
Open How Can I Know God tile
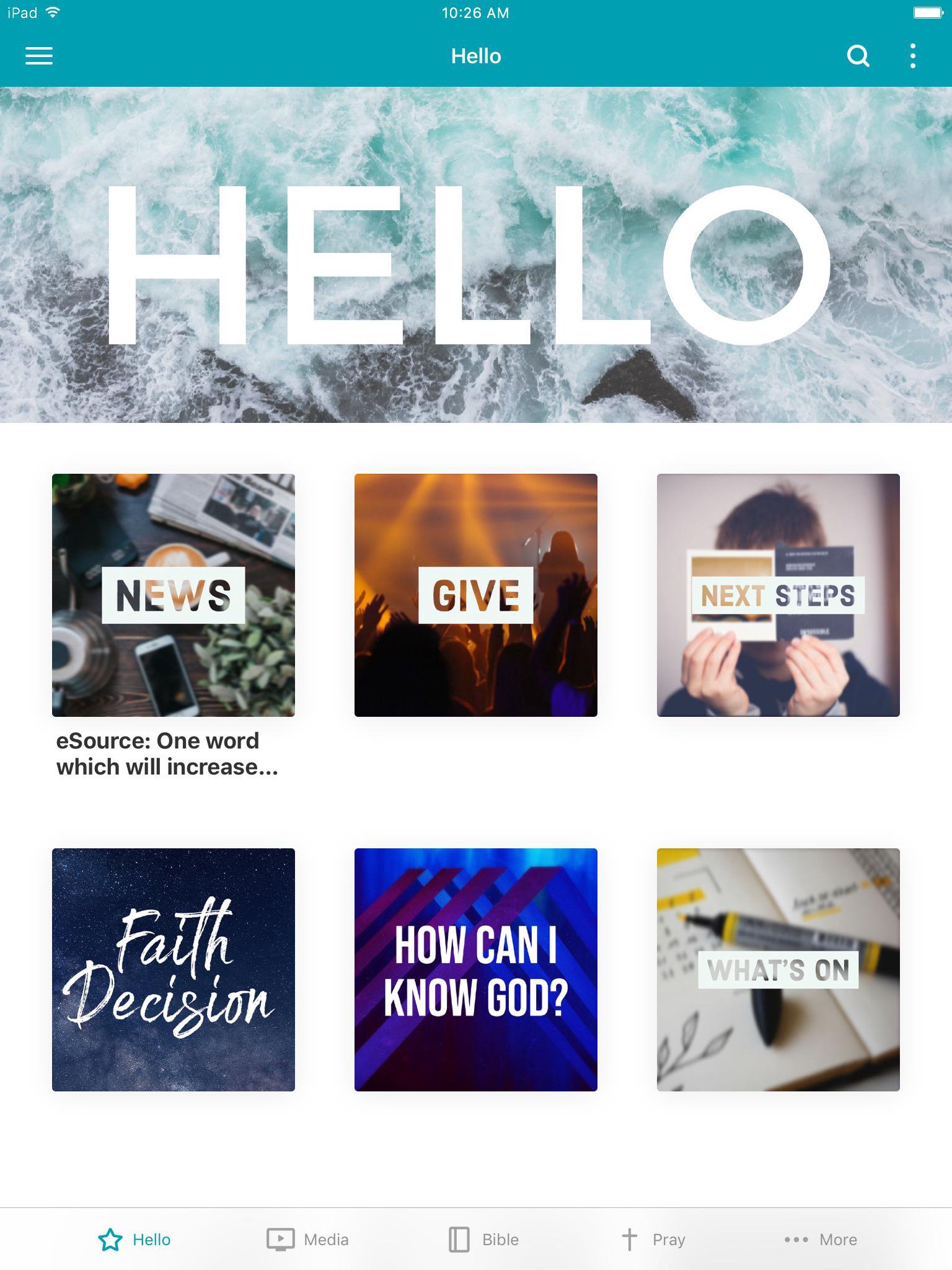(476, 970)
